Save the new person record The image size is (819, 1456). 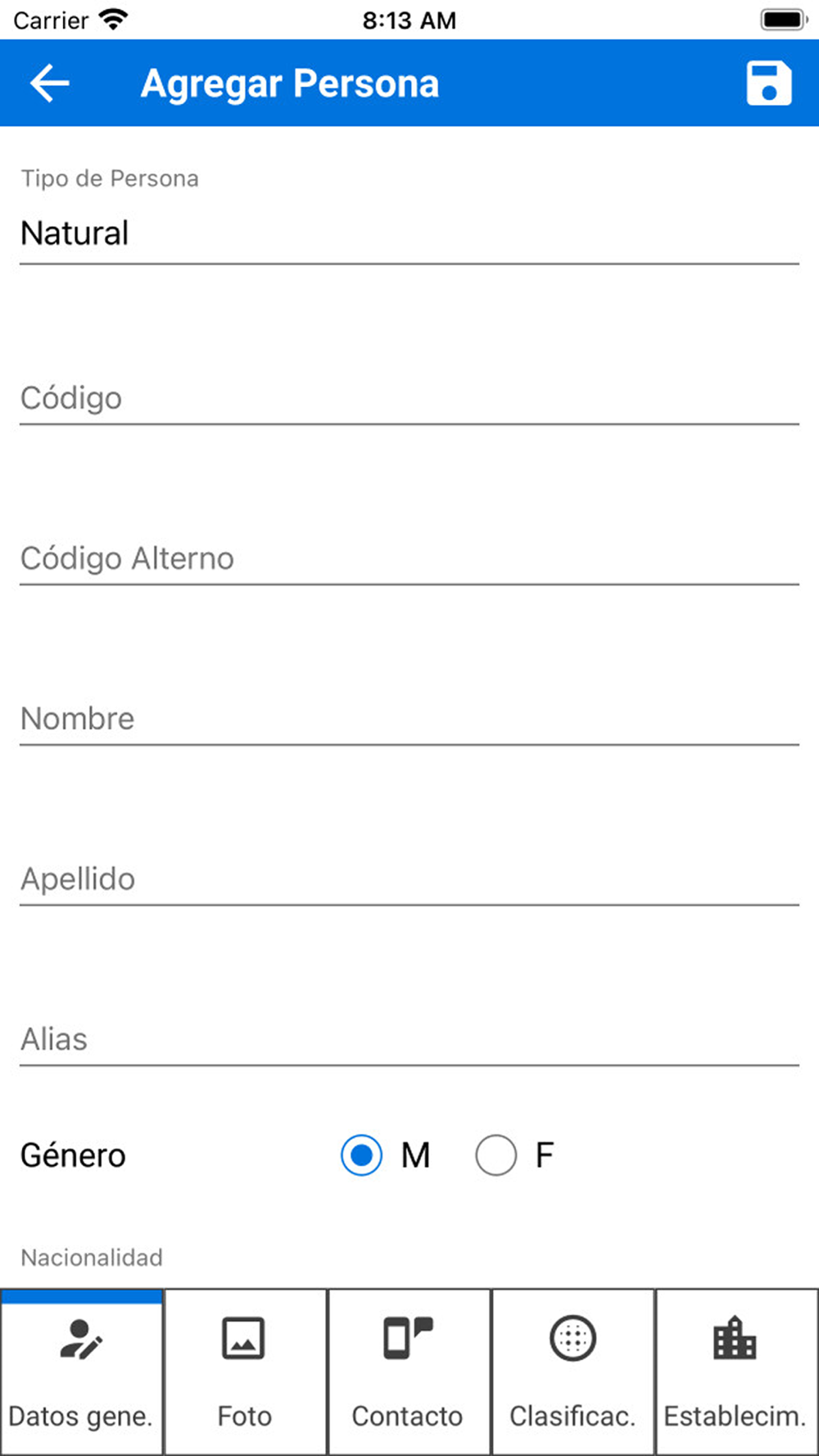point(768,84)
